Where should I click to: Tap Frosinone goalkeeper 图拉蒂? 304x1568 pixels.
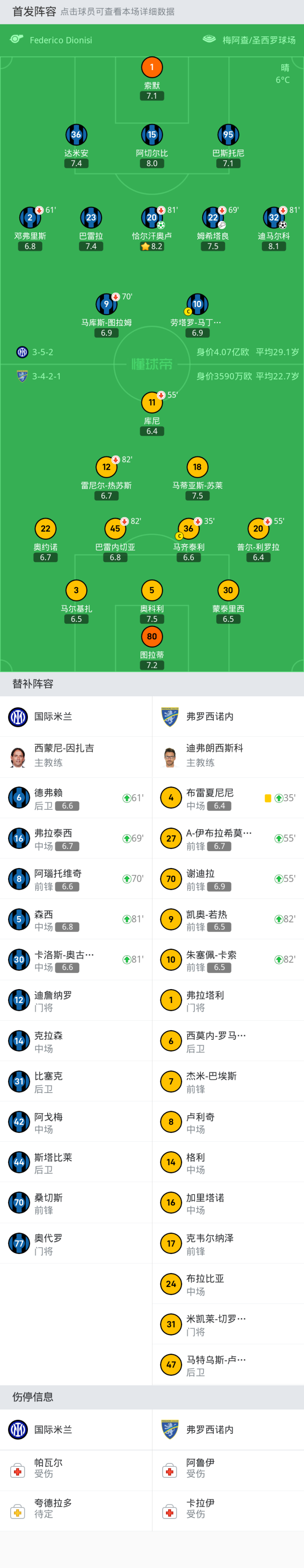pyautogui.click(x=152, y=637)
